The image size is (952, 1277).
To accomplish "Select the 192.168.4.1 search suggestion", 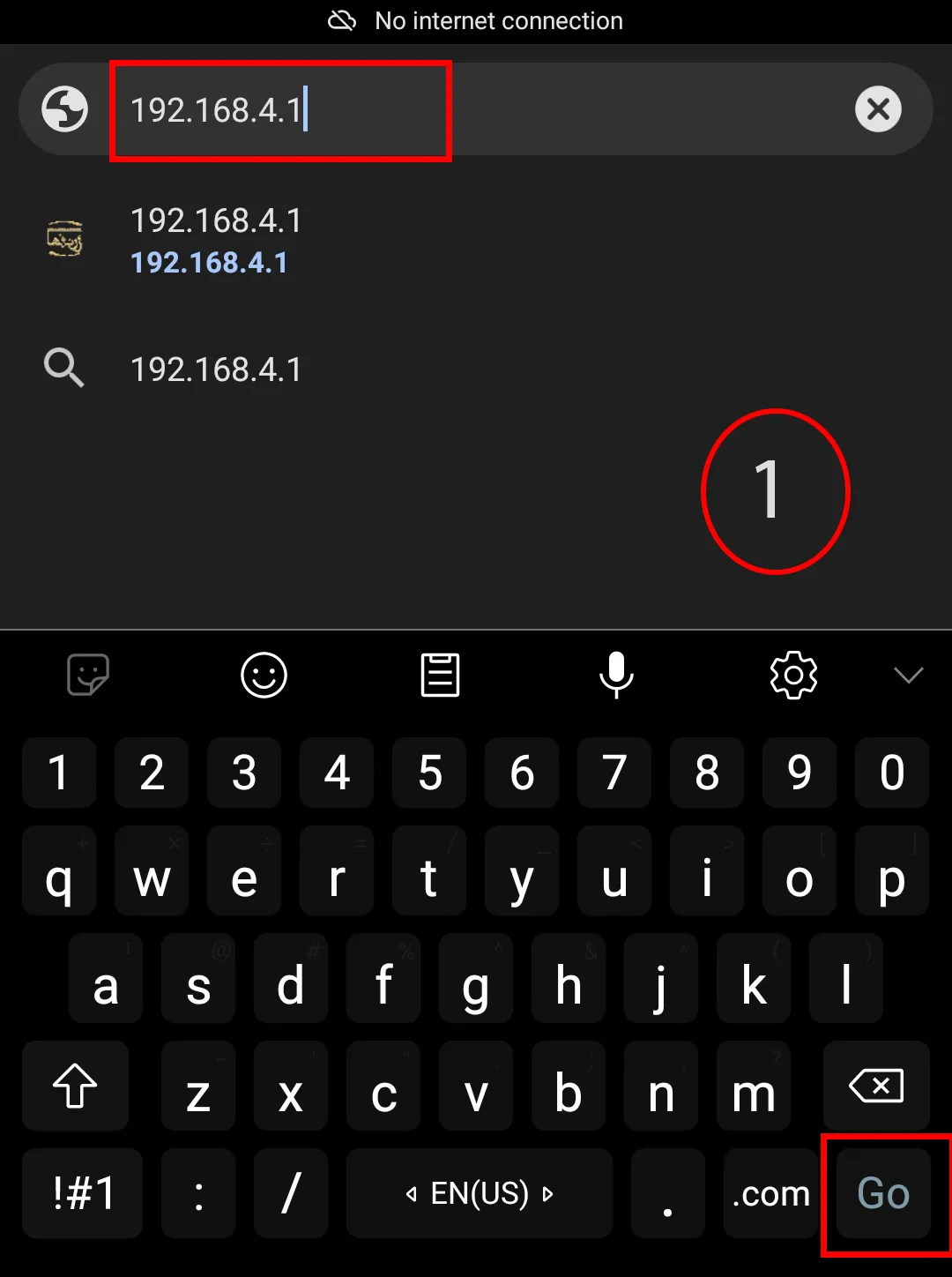I will 216,369.
